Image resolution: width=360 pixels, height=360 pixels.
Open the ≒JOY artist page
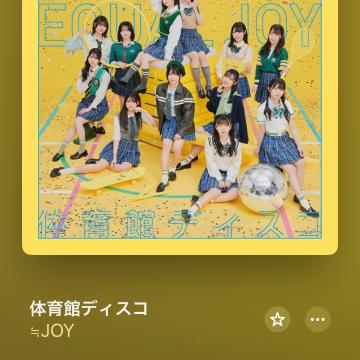pos(52,331)
